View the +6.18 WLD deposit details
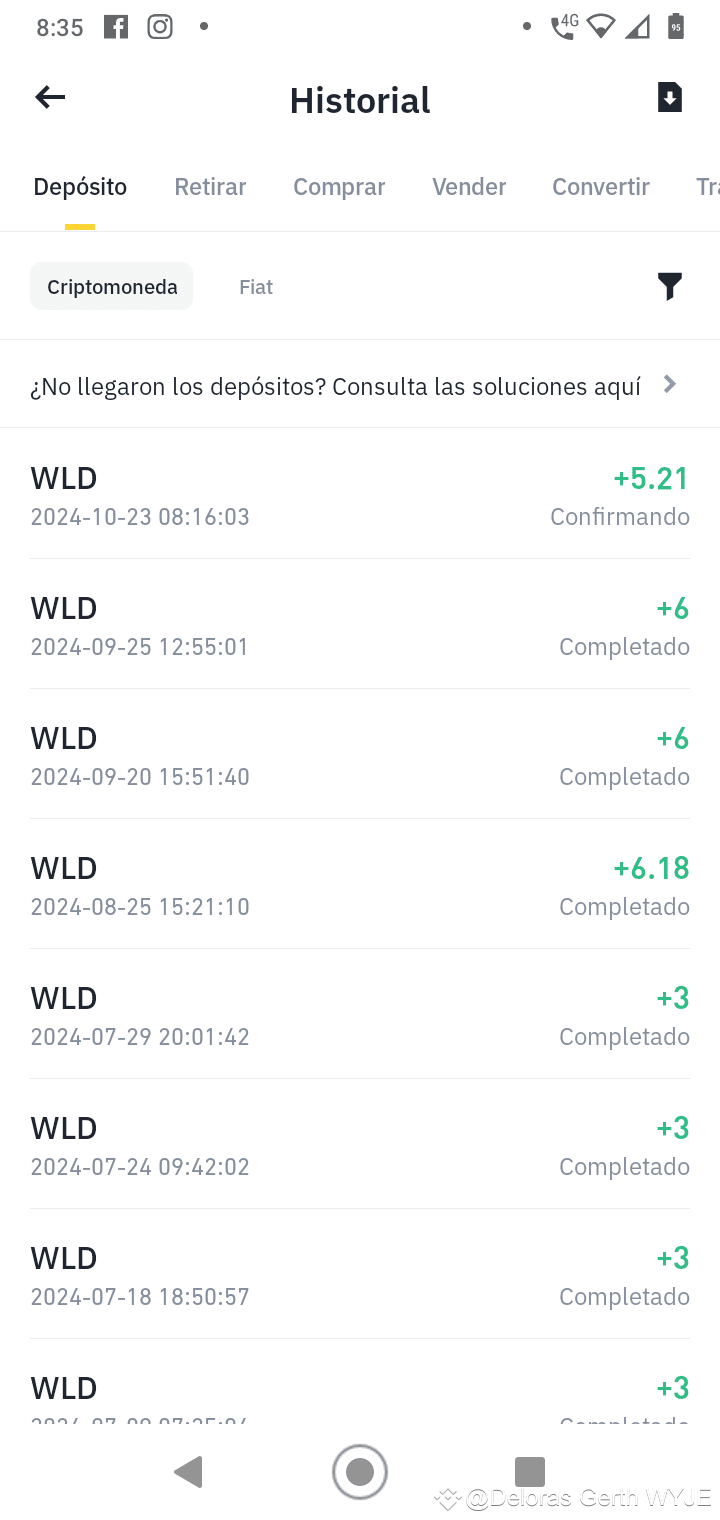This screenshot has height=1520, width=720. tap(360, 885)
